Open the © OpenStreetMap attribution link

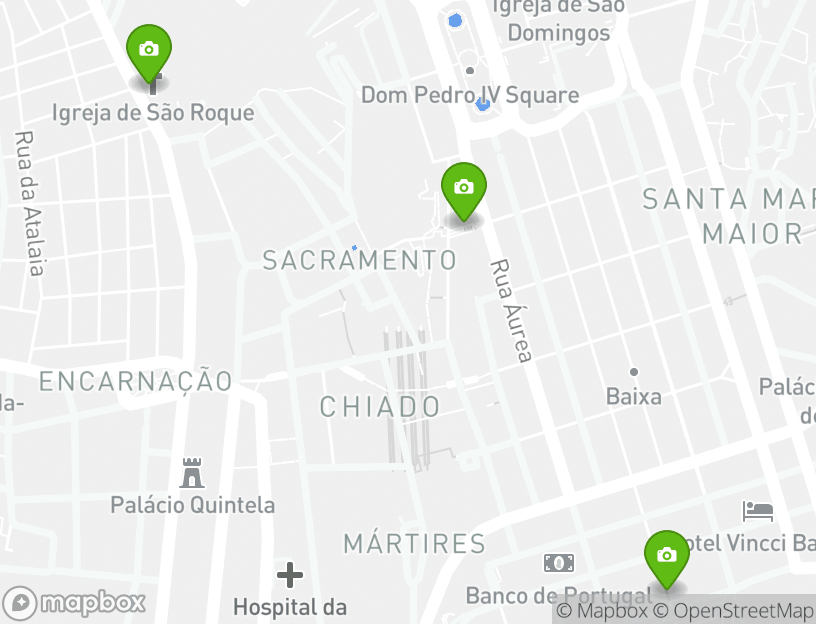(x=734, y=611)
